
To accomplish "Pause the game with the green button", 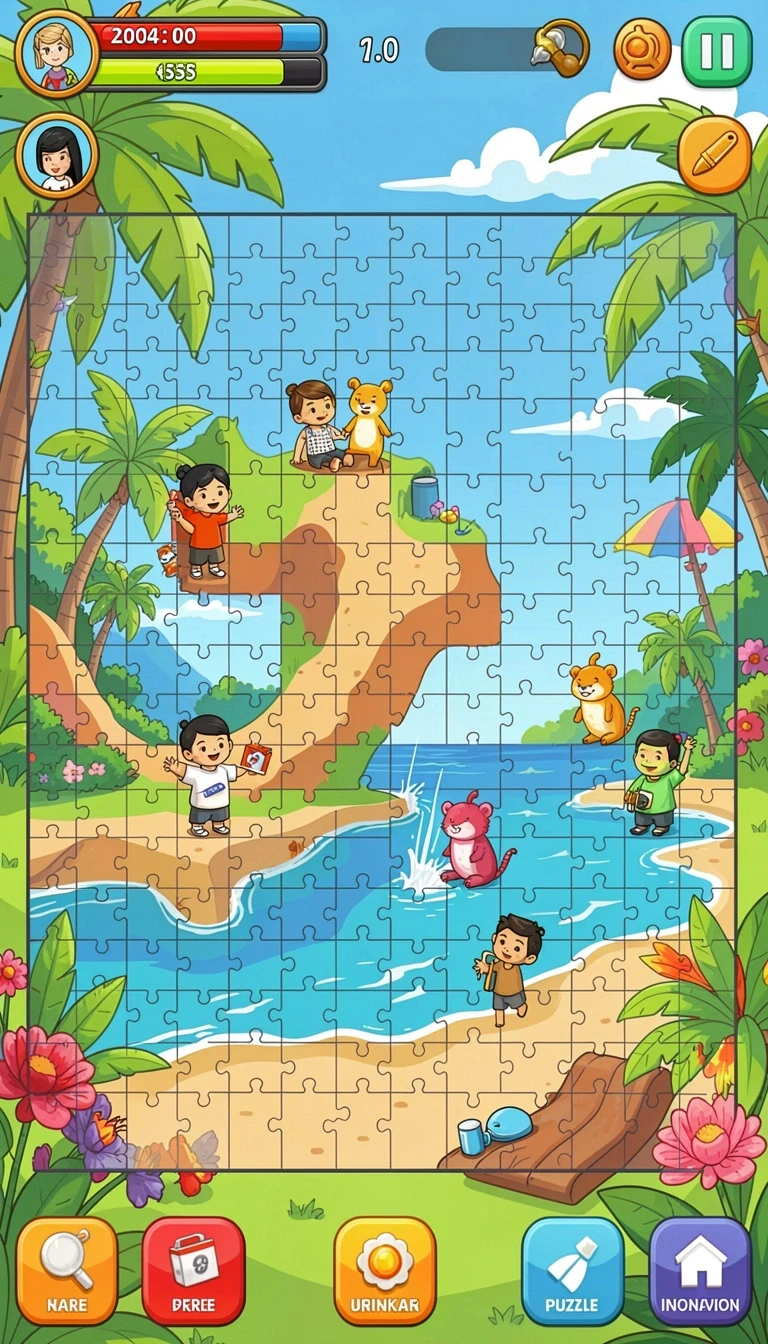I will click(x=716, y=51).
